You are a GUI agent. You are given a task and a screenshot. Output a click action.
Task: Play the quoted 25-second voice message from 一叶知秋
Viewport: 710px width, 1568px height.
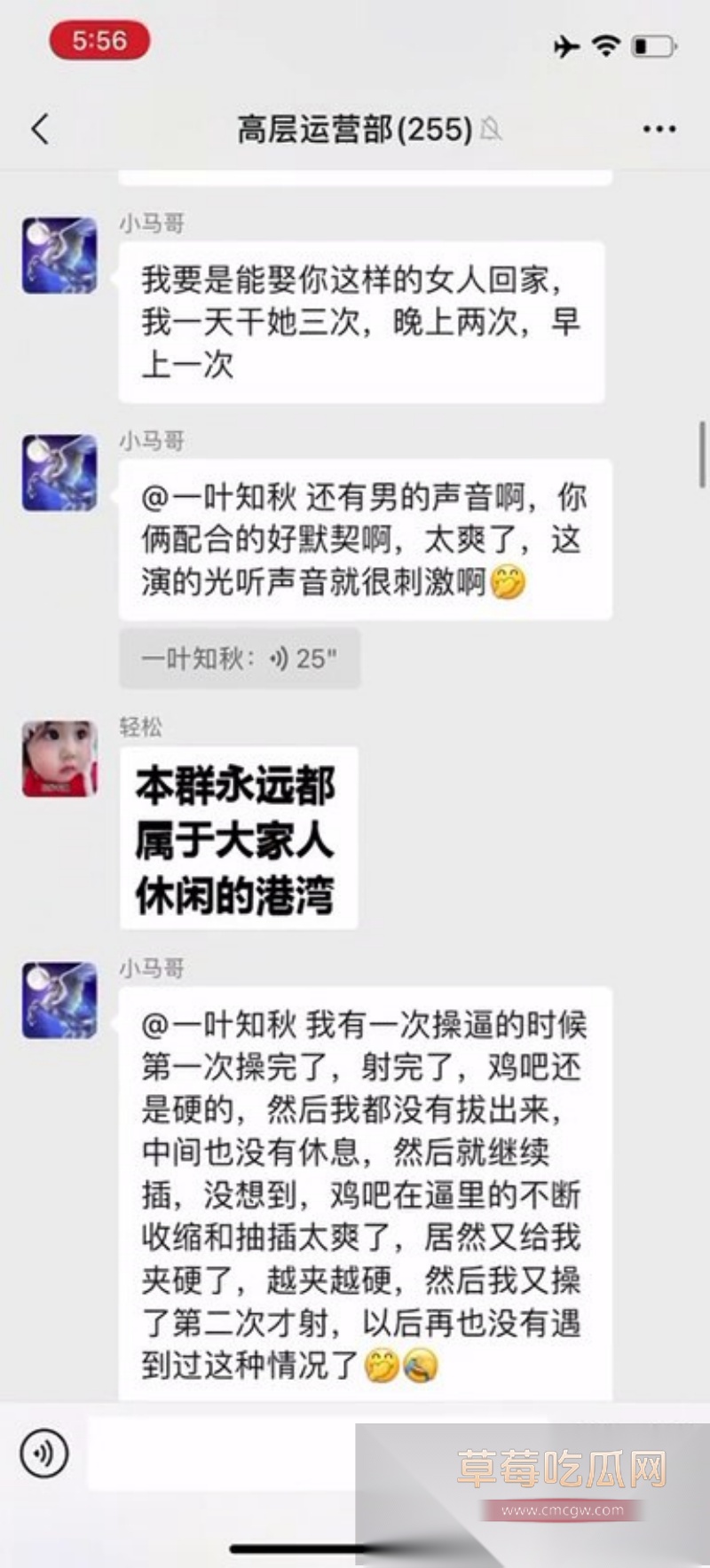pyautogui.click(x=240, y=658)
